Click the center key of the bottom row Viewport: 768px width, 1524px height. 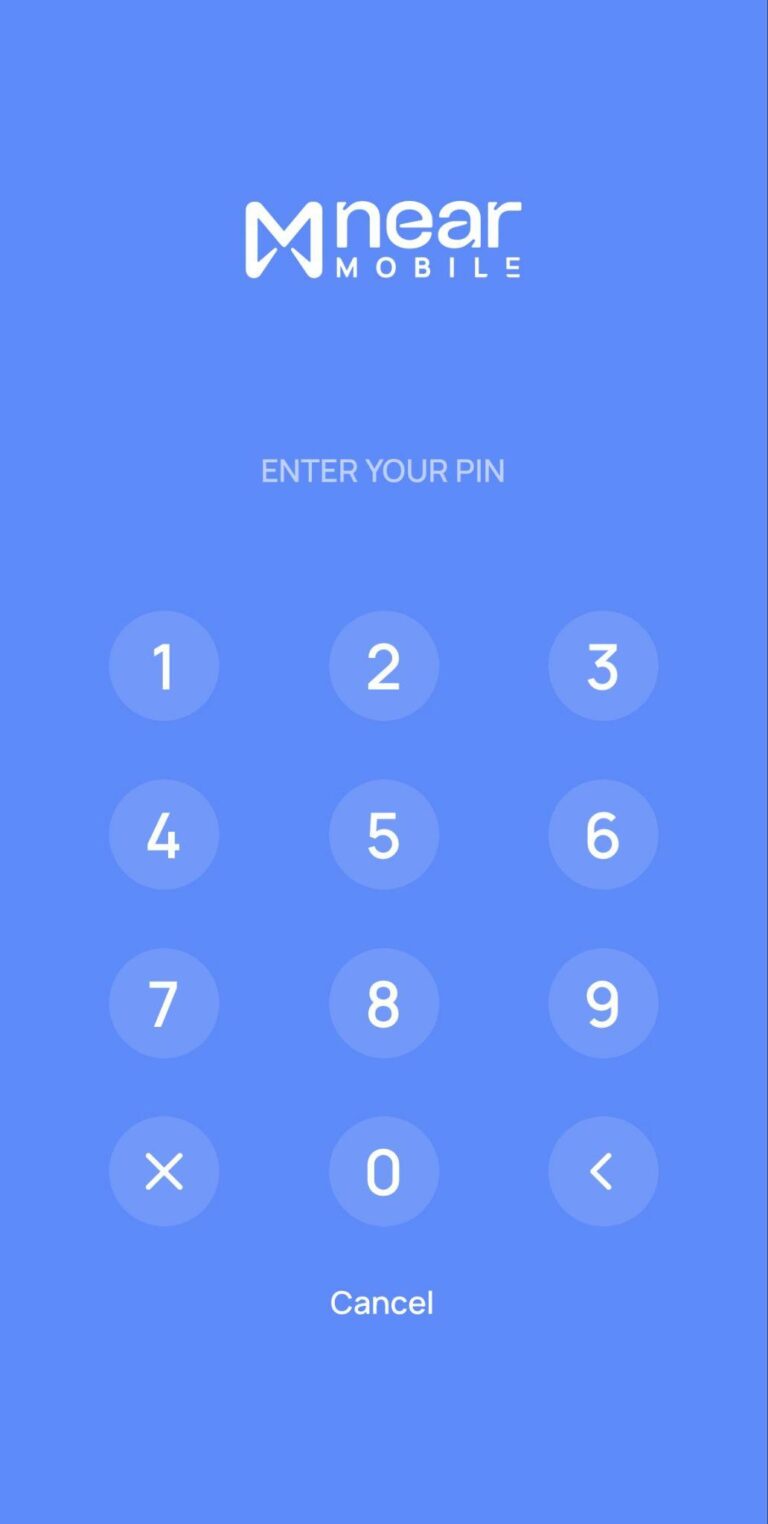click(x=384, y=1171)
